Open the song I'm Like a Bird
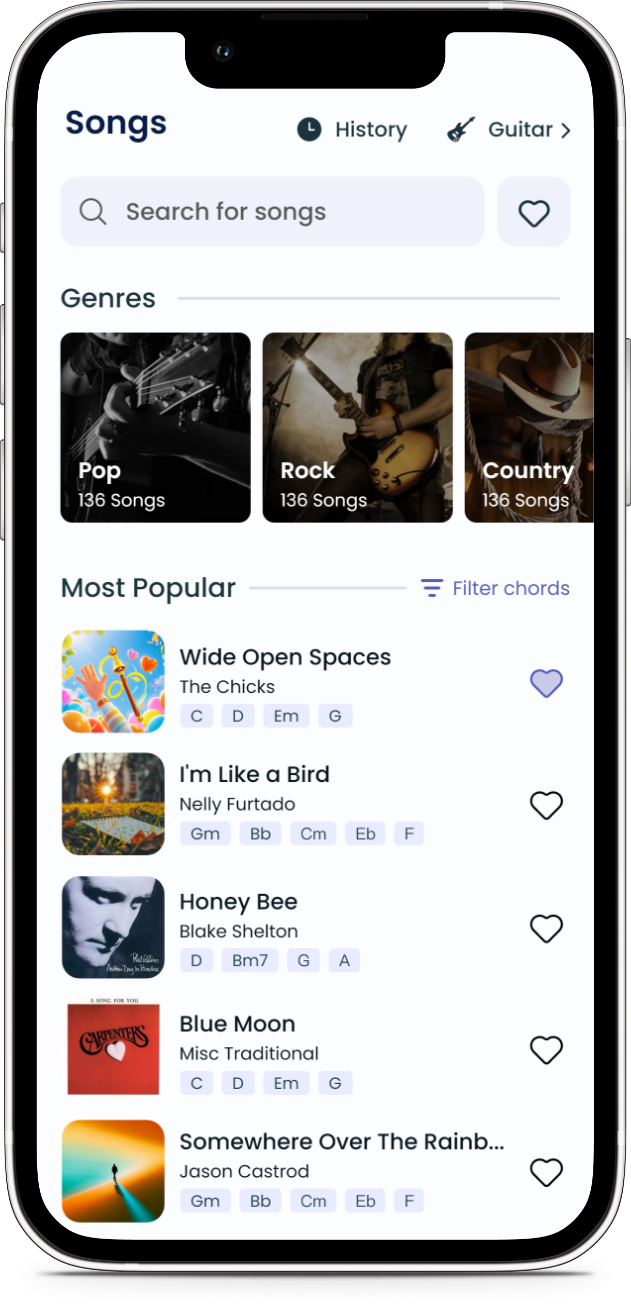Screen dimensions: 631x1305 [x=254, y=774]
